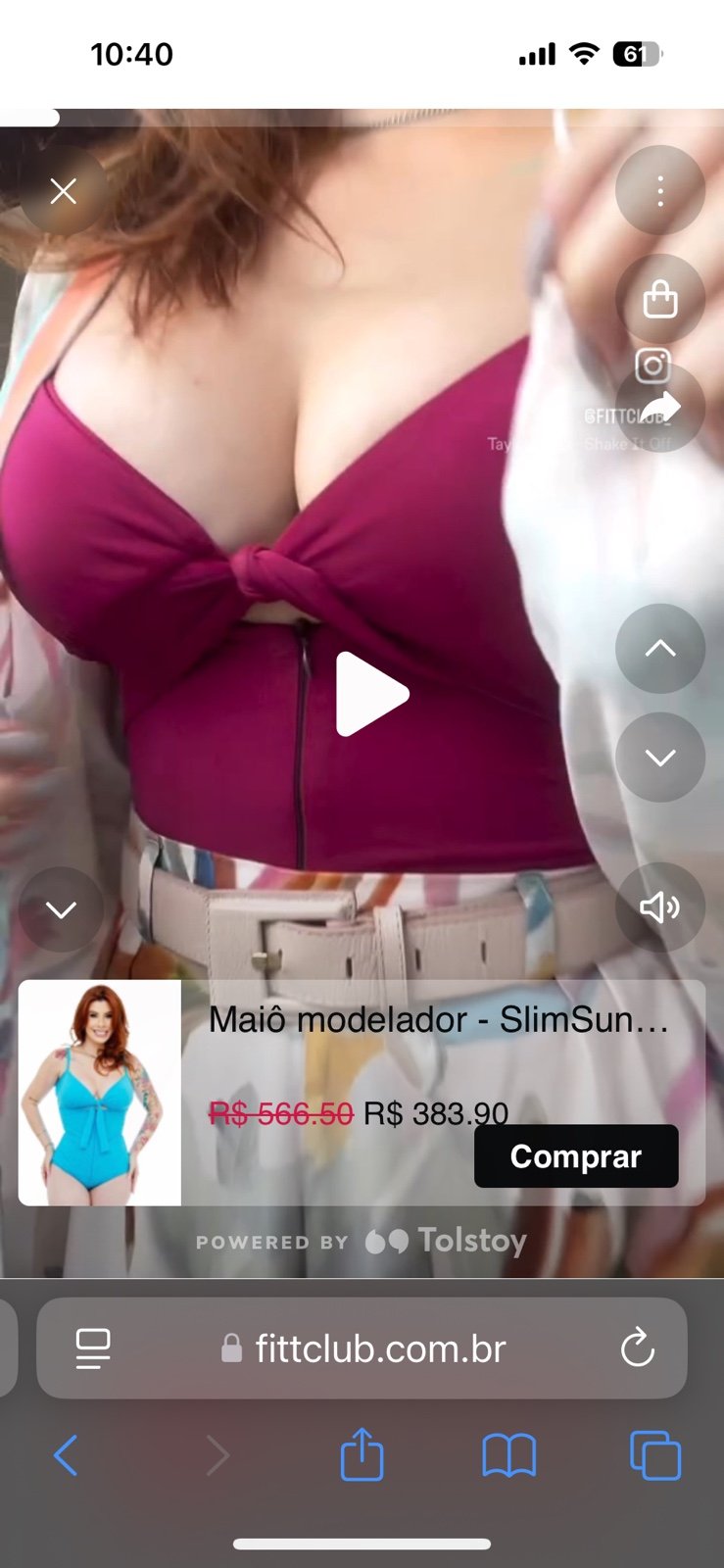724x1568 pixels.
Task: Go to the previous video
Action: tap(660, 649)
